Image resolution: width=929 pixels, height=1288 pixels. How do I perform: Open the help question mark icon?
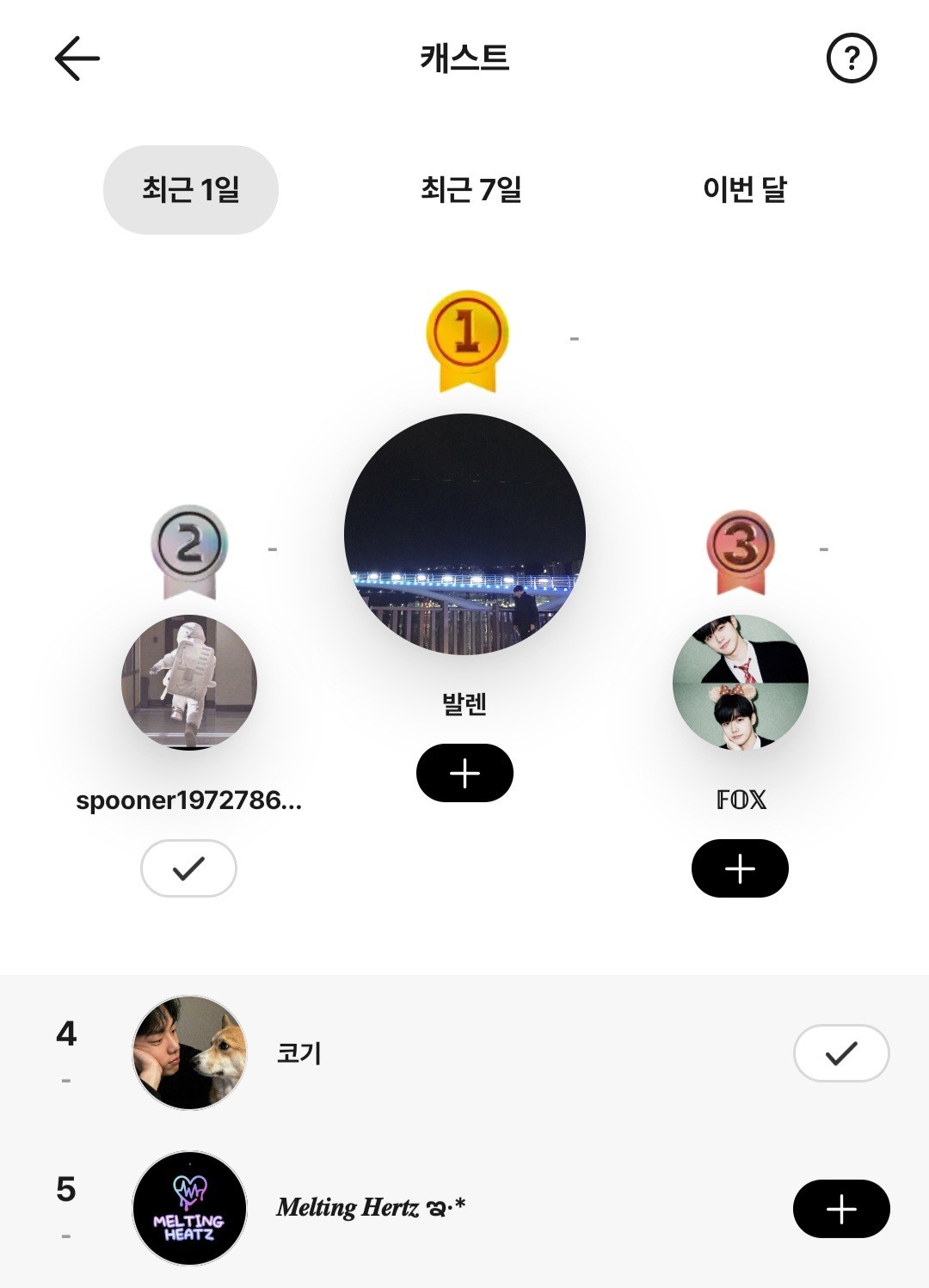click(x=851, y=58)
